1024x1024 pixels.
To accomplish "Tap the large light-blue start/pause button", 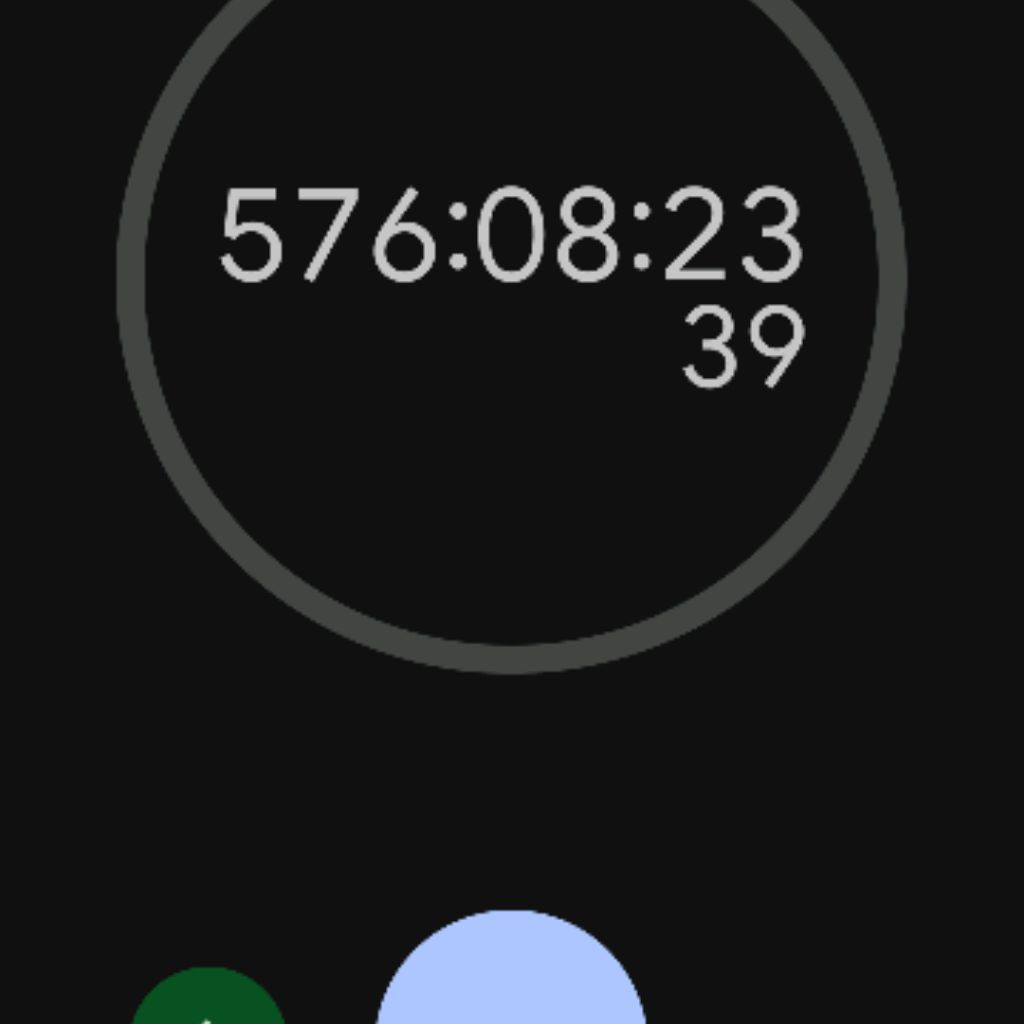I will tap(511, 972).
